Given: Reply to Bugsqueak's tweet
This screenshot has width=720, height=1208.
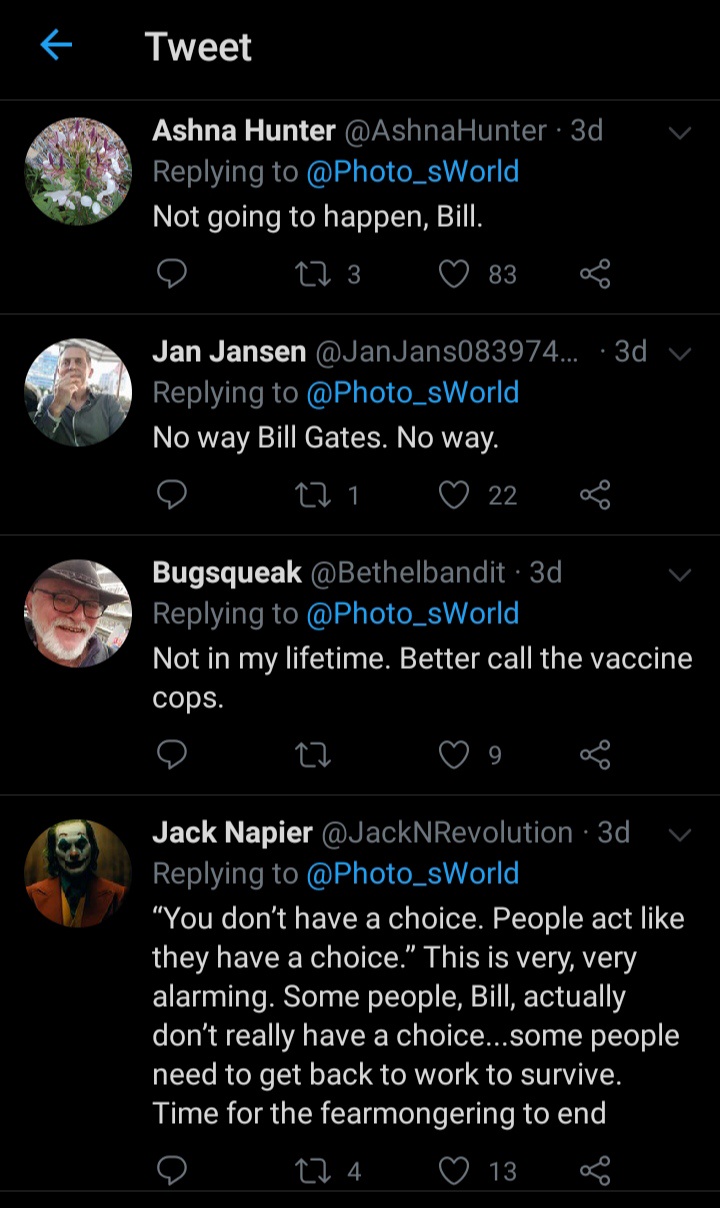Looking at the screenshot, I should (172, 755).
